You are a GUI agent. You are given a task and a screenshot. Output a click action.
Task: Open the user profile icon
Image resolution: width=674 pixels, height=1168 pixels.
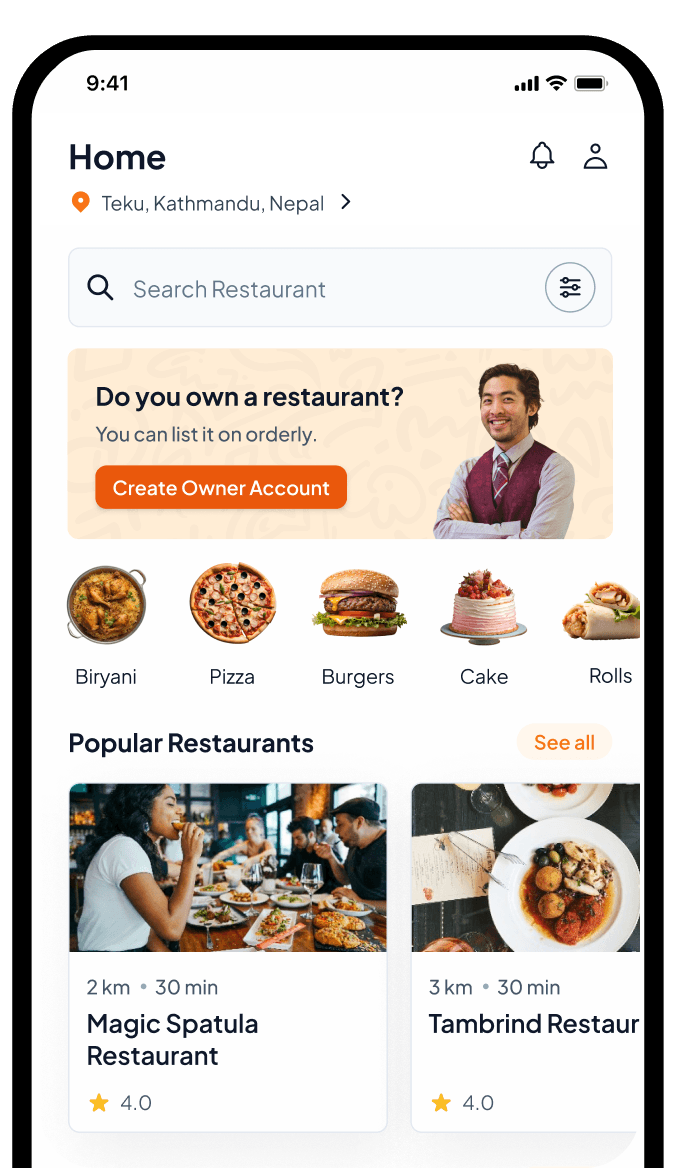[595, 156]
